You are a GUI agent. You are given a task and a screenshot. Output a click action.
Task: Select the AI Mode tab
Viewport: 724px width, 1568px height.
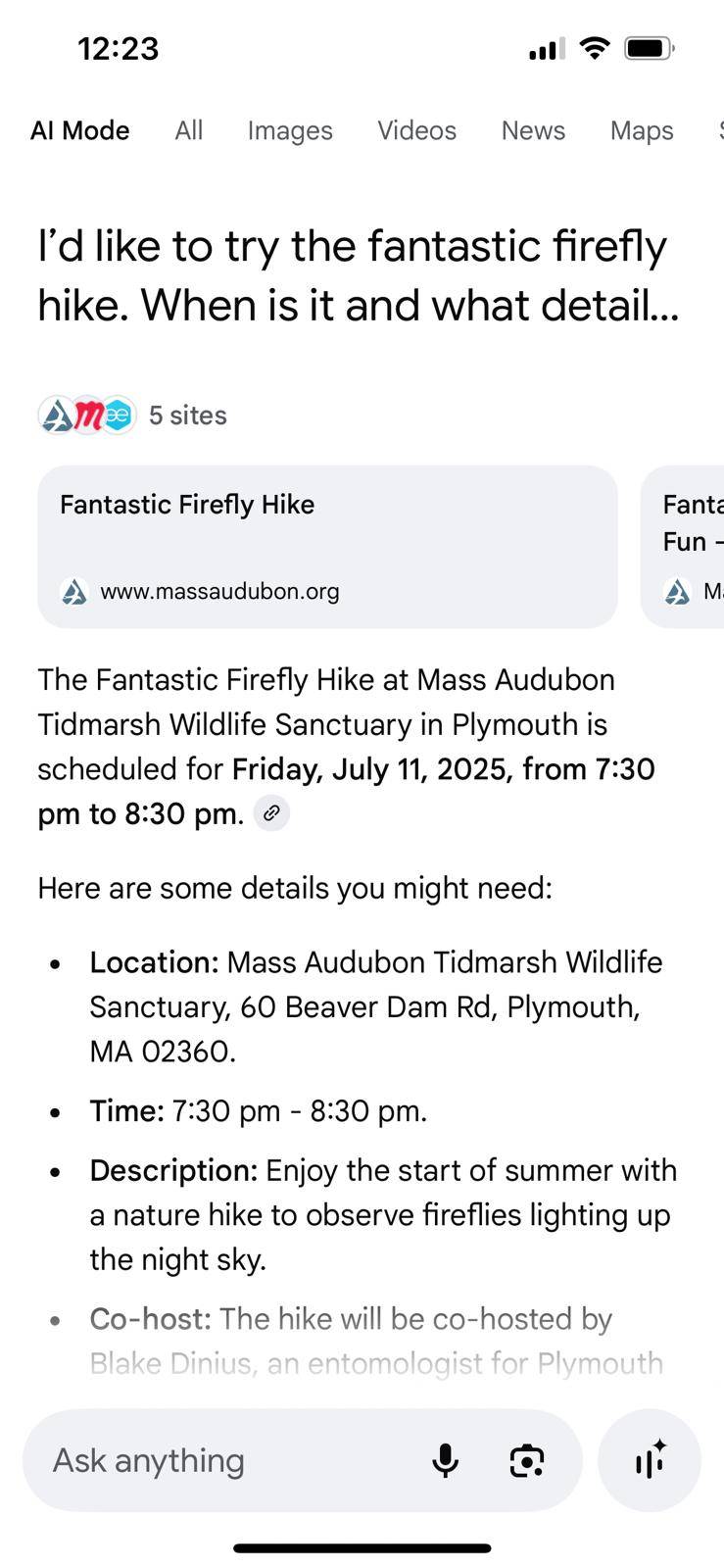coord(79,130)
